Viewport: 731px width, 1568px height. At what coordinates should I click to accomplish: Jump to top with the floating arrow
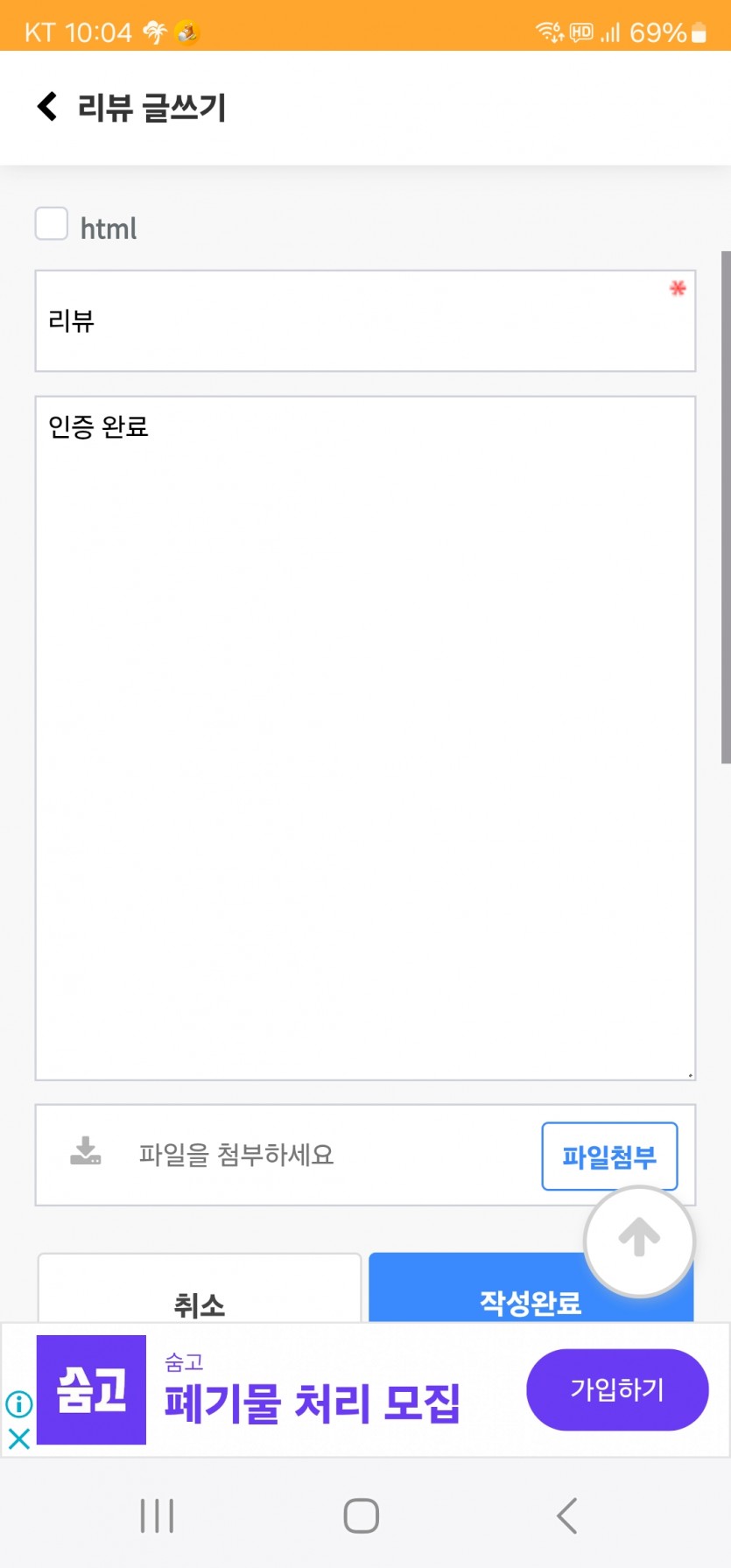pyautogui.click(x=639, y=1241)
